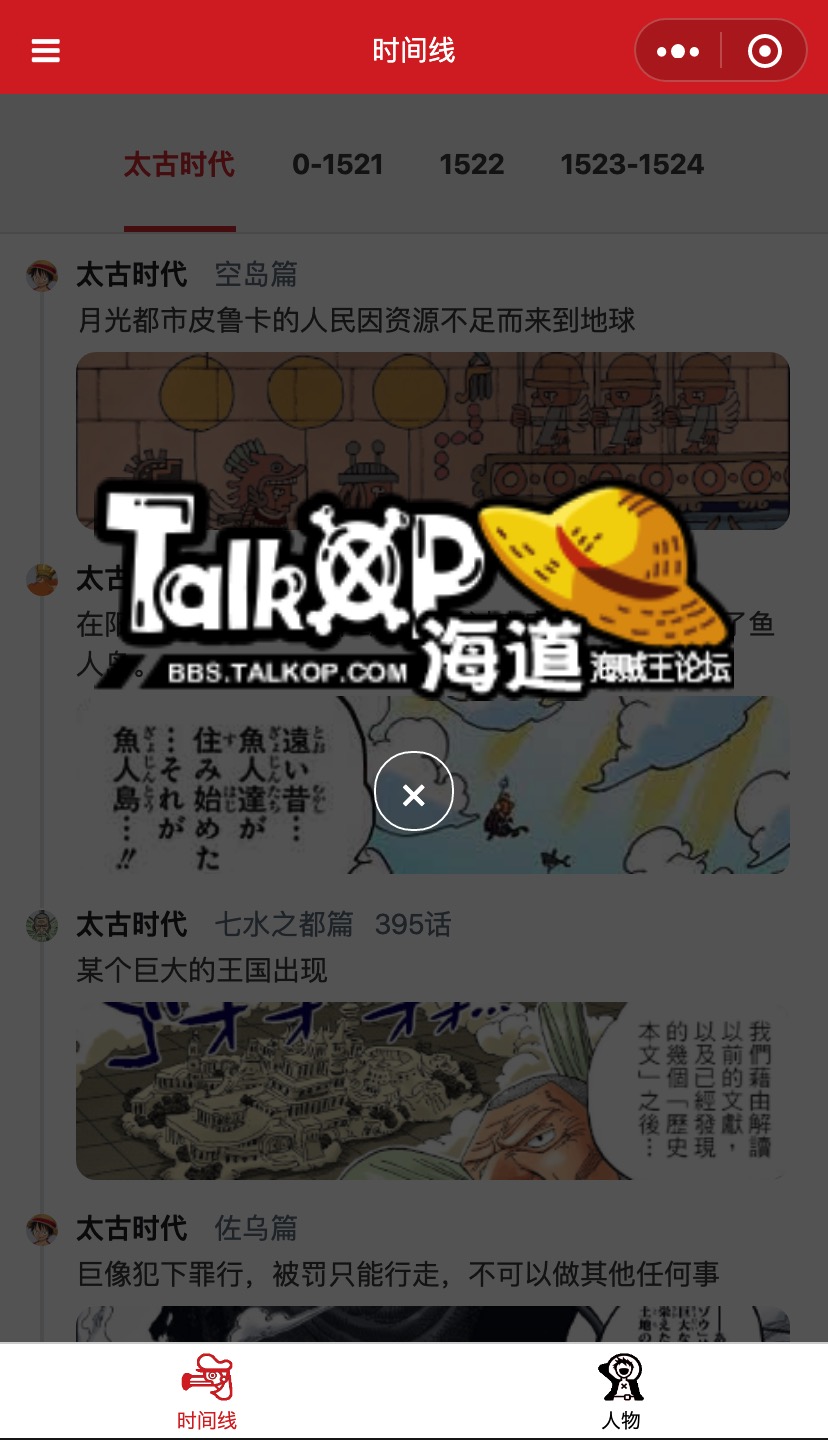Switch to the 0-1521 era tab

[337, 165]
